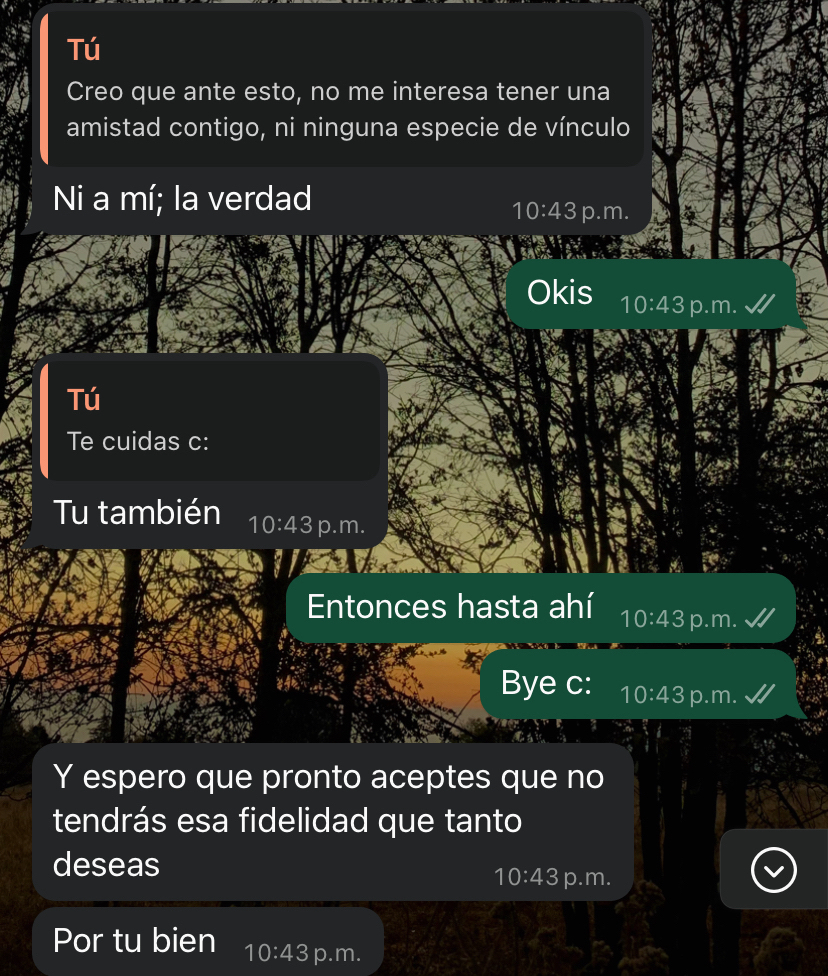Jump to the latest messages with the down-arrow button
The image size is (828, 976).
773,870
